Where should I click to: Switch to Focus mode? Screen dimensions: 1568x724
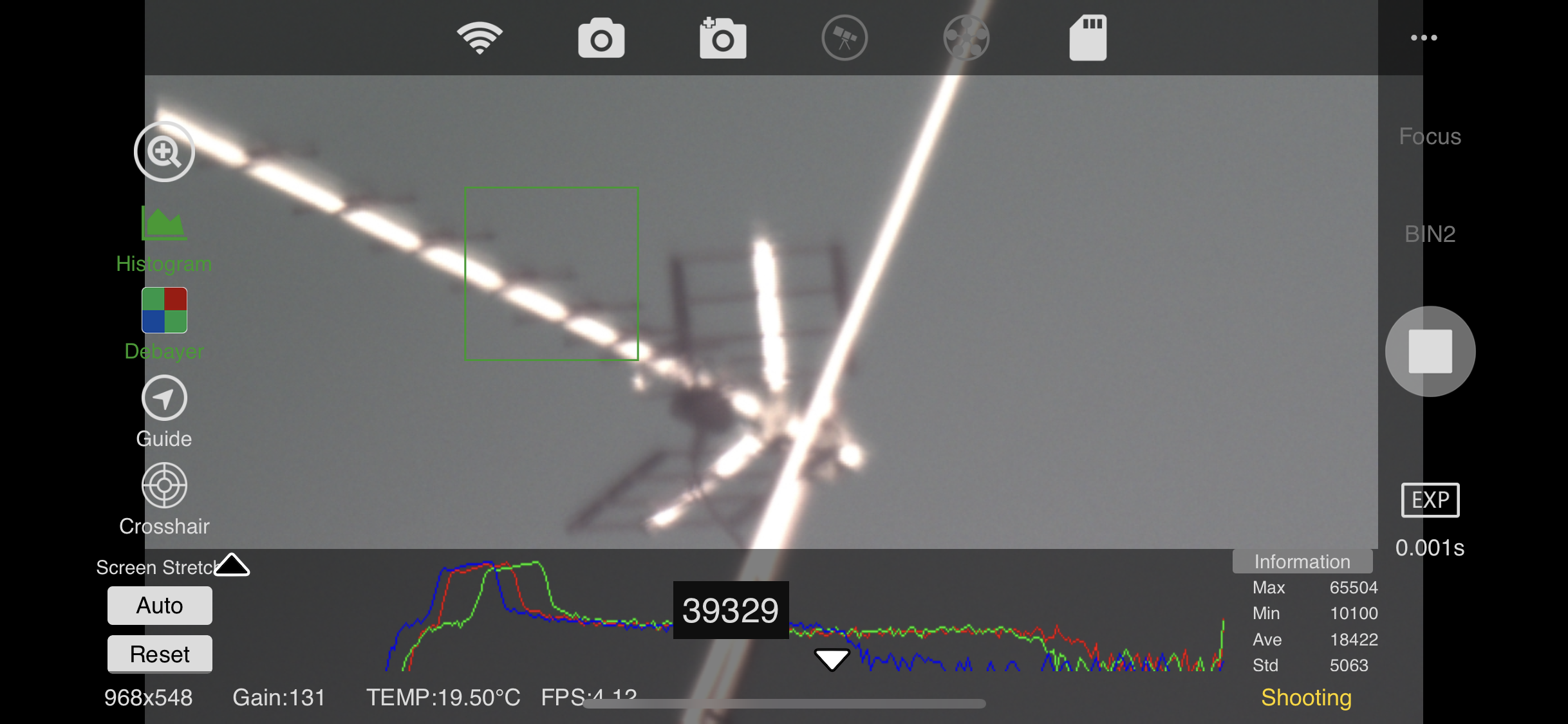(x=1430, y=136)
